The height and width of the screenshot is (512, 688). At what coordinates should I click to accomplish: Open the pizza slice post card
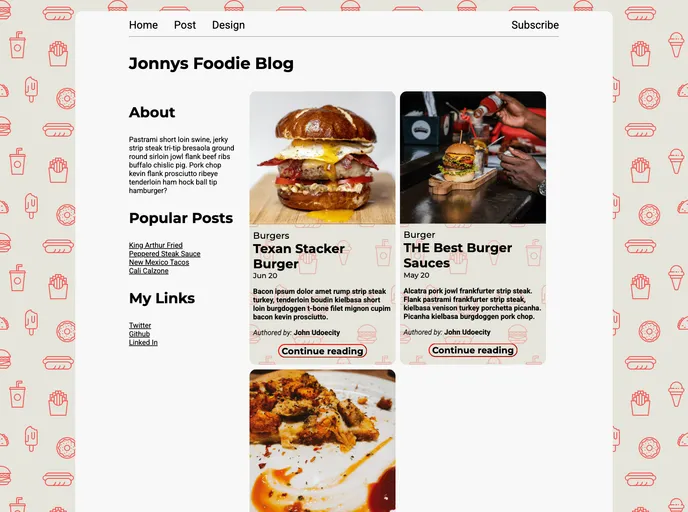click(x=322, y=440)
